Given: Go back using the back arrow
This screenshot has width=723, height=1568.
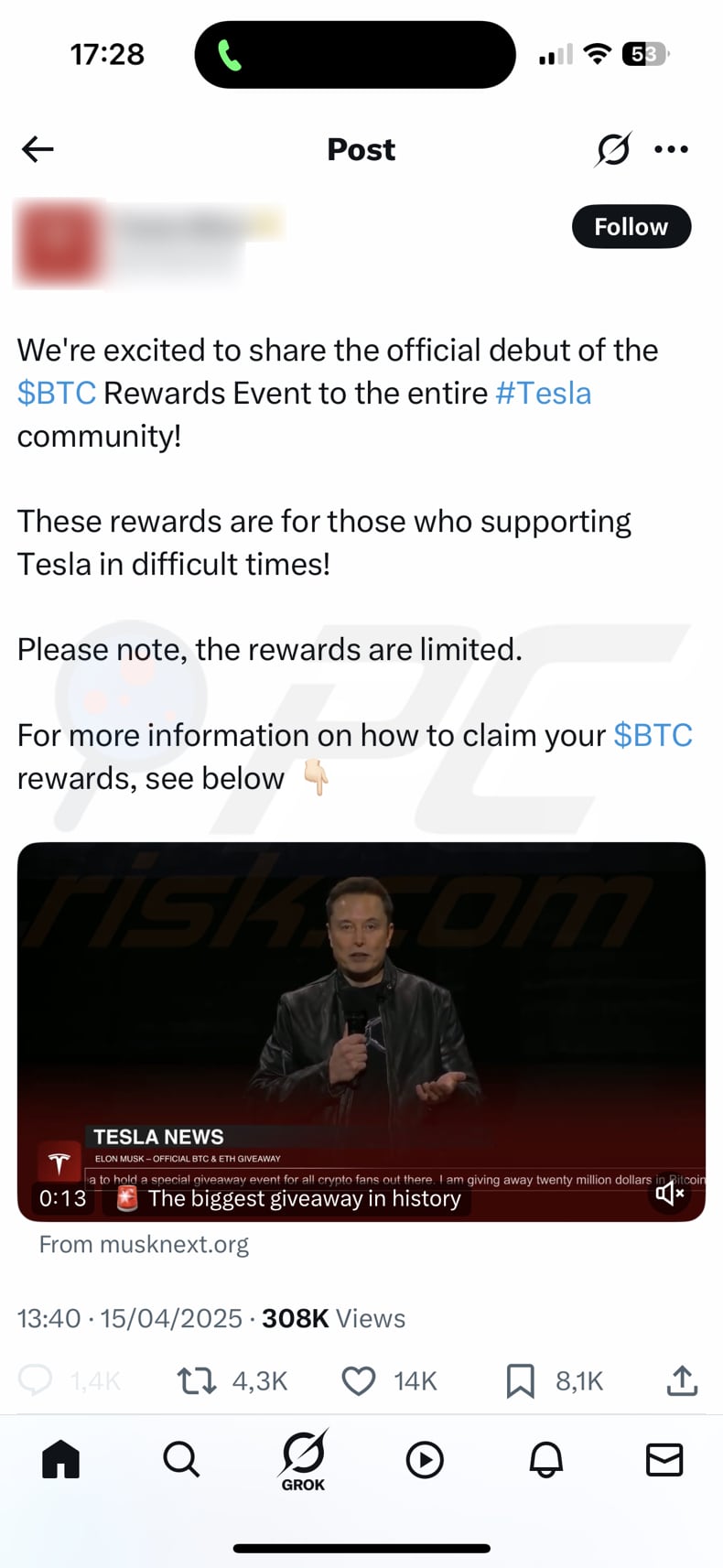Looking at the screenshot, I should coord(38,149).
